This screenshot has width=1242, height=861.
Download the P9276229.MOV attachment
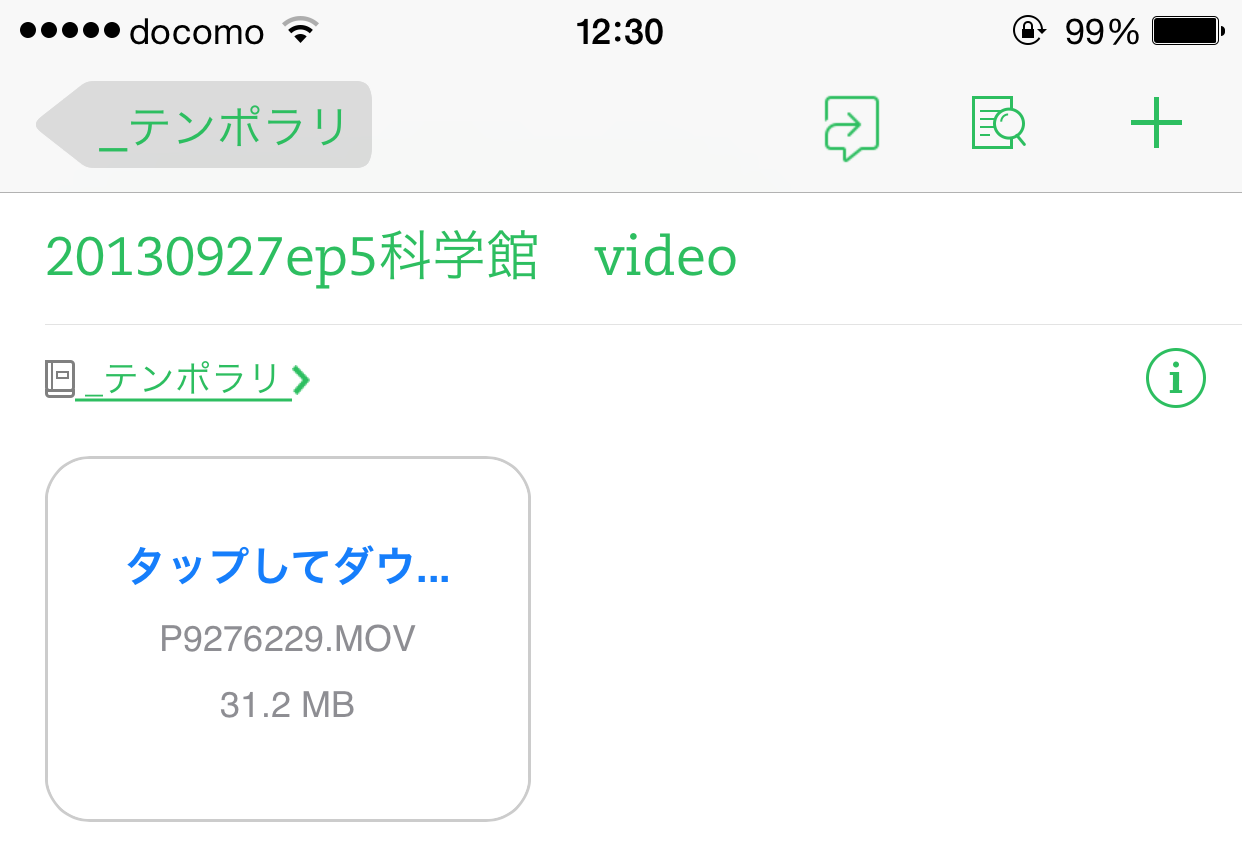[x=288, y=639]
